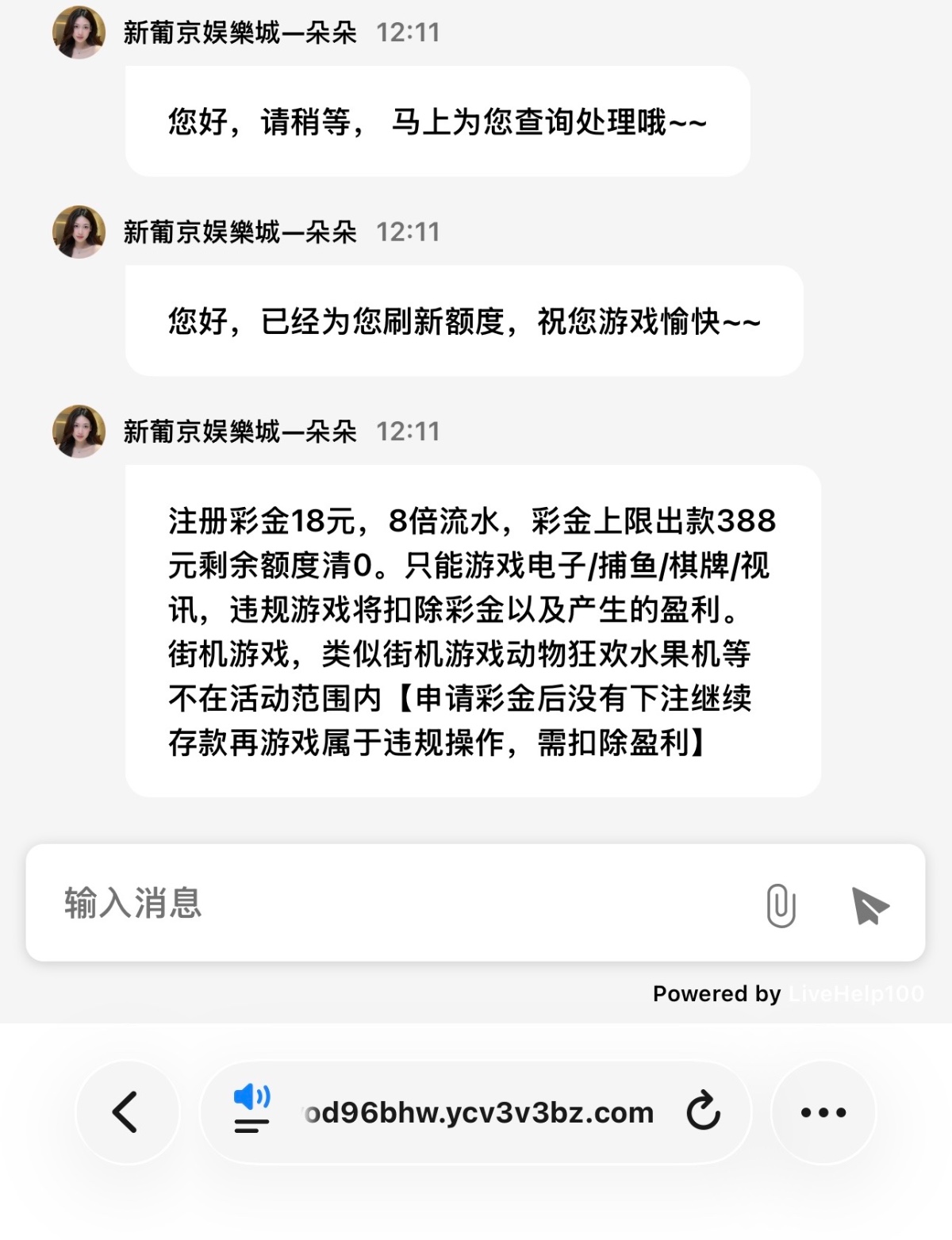Open the reader and listen page options
Image resolution: width=952 pixels, height=1240 pixels.
pos(251,1110)
